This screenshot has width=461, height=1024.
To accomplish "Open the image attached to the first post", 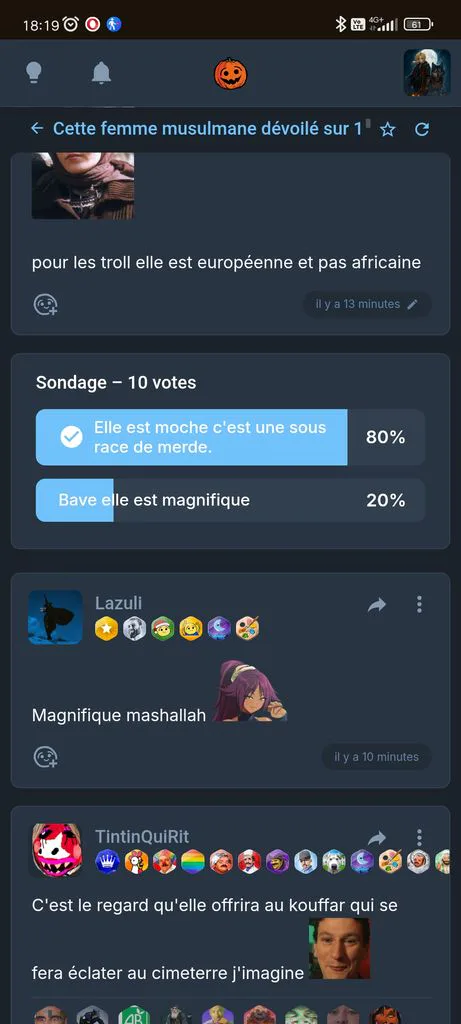I will (83, 185).
